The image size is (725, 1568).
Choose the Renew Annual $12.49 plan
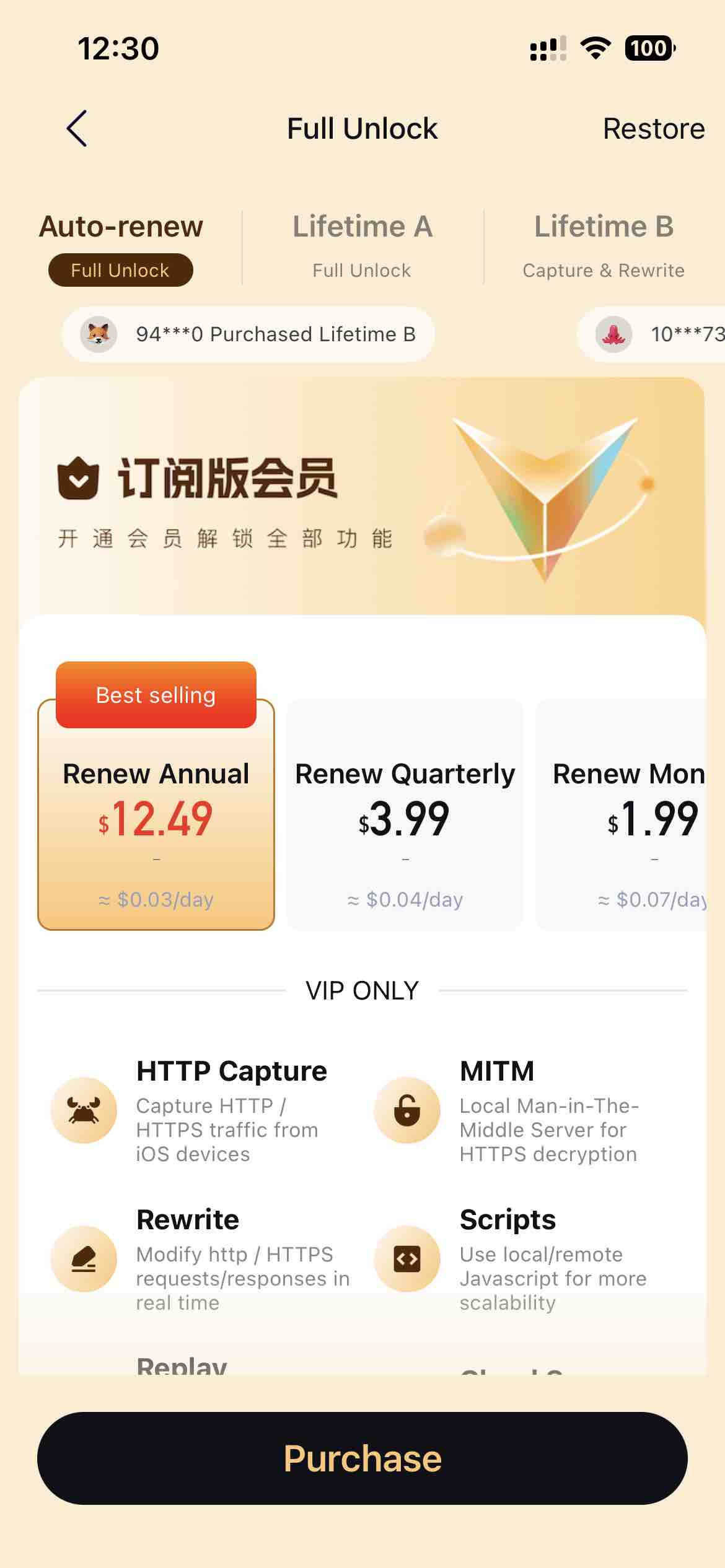click(x=156, y=824)
